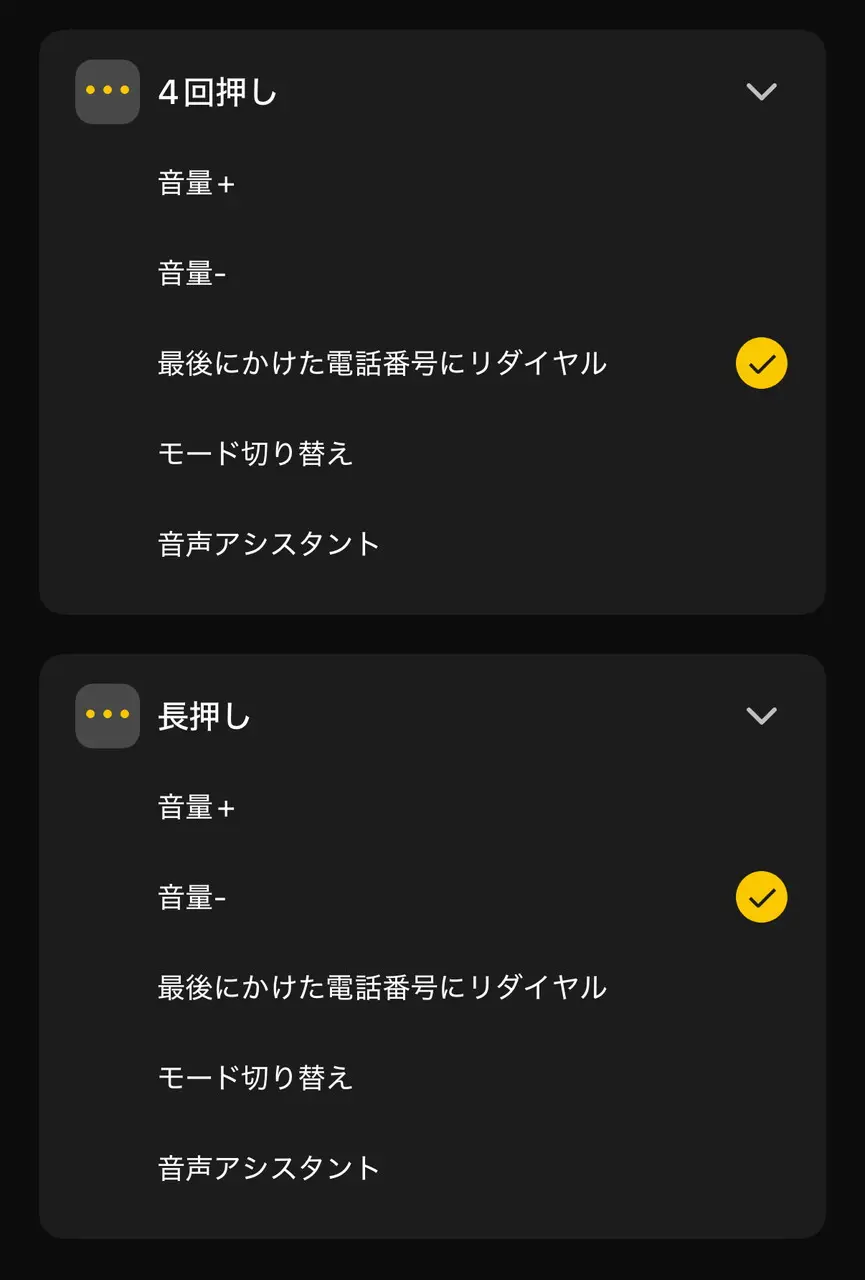865x1280 pixels.
Task: Click the 最後にかけた電話番号にリダイヤル text under 長押し
Action: click(380, 987)
